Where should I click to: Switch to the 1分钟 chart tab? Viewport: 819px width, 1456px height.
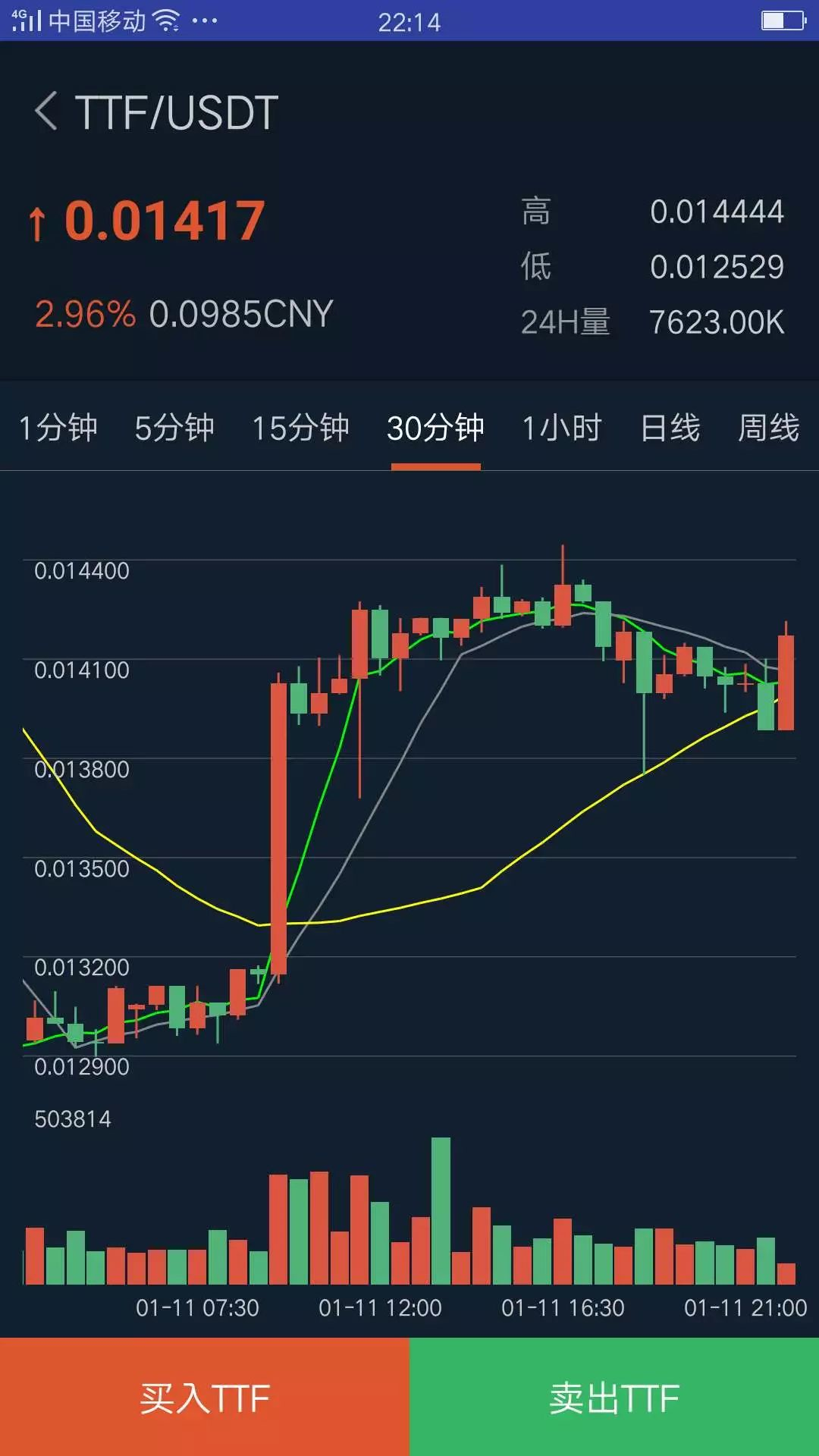point(58,428)
